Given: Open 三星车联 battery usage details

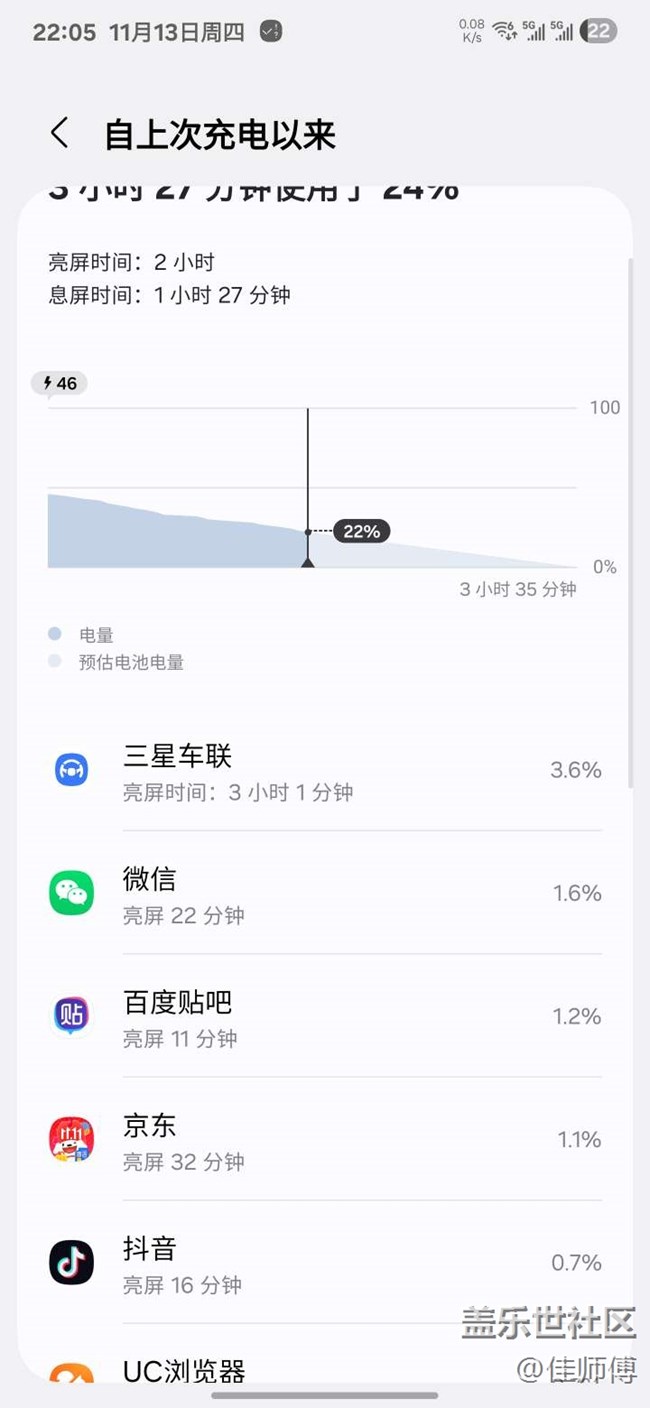Looking at the screenshot, I should 325,770.
